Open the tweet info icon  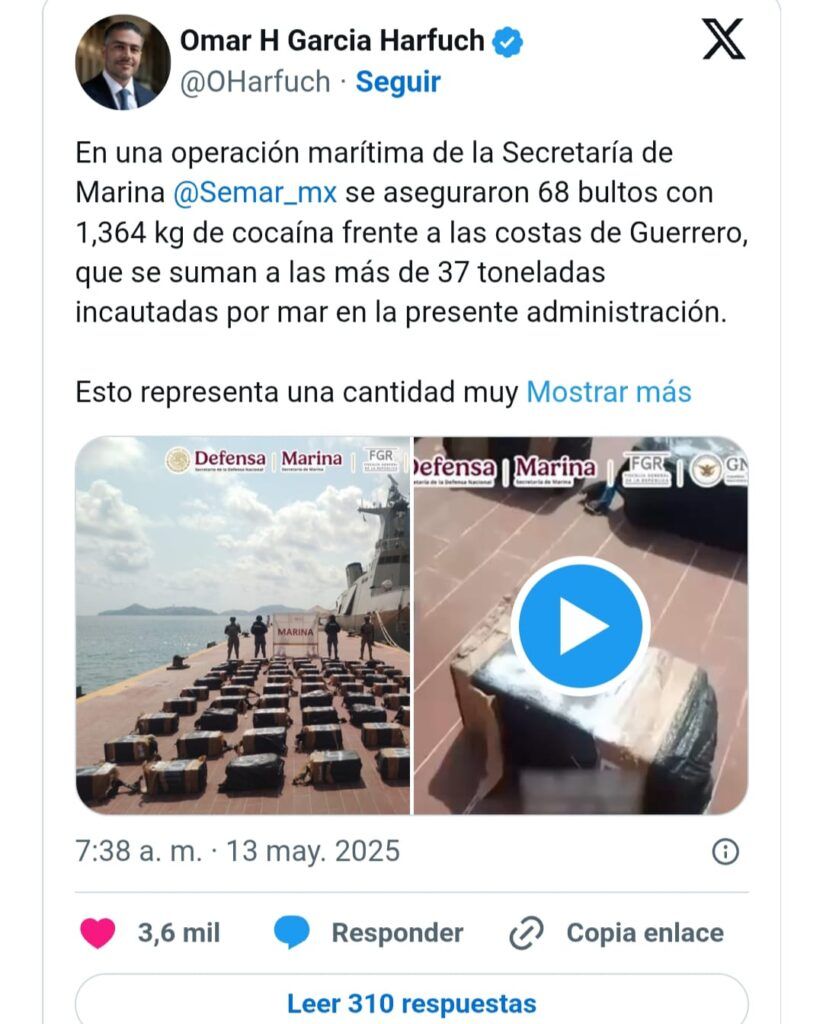click(x=725, y=852)
